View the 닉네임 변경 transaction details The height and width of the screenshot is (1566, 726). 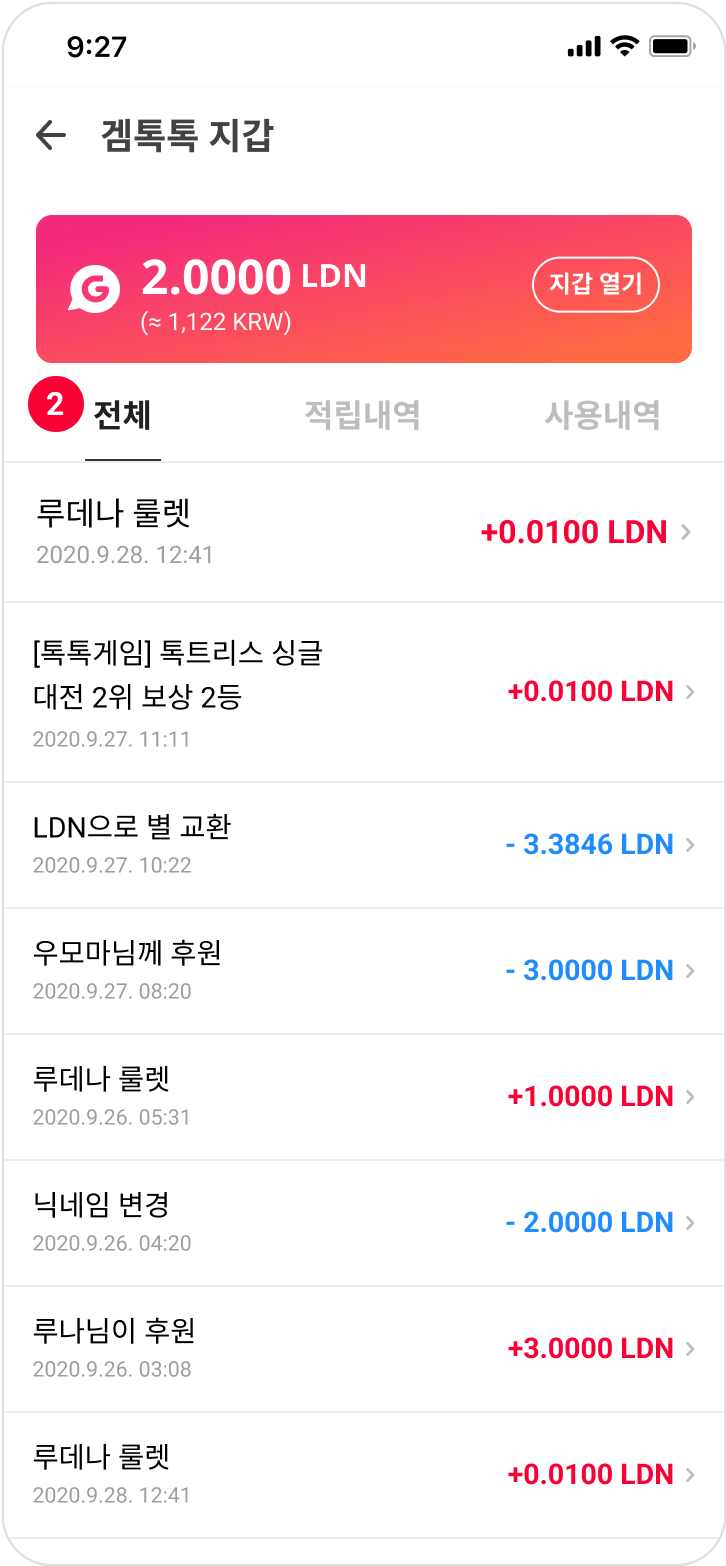[363, 1223]
